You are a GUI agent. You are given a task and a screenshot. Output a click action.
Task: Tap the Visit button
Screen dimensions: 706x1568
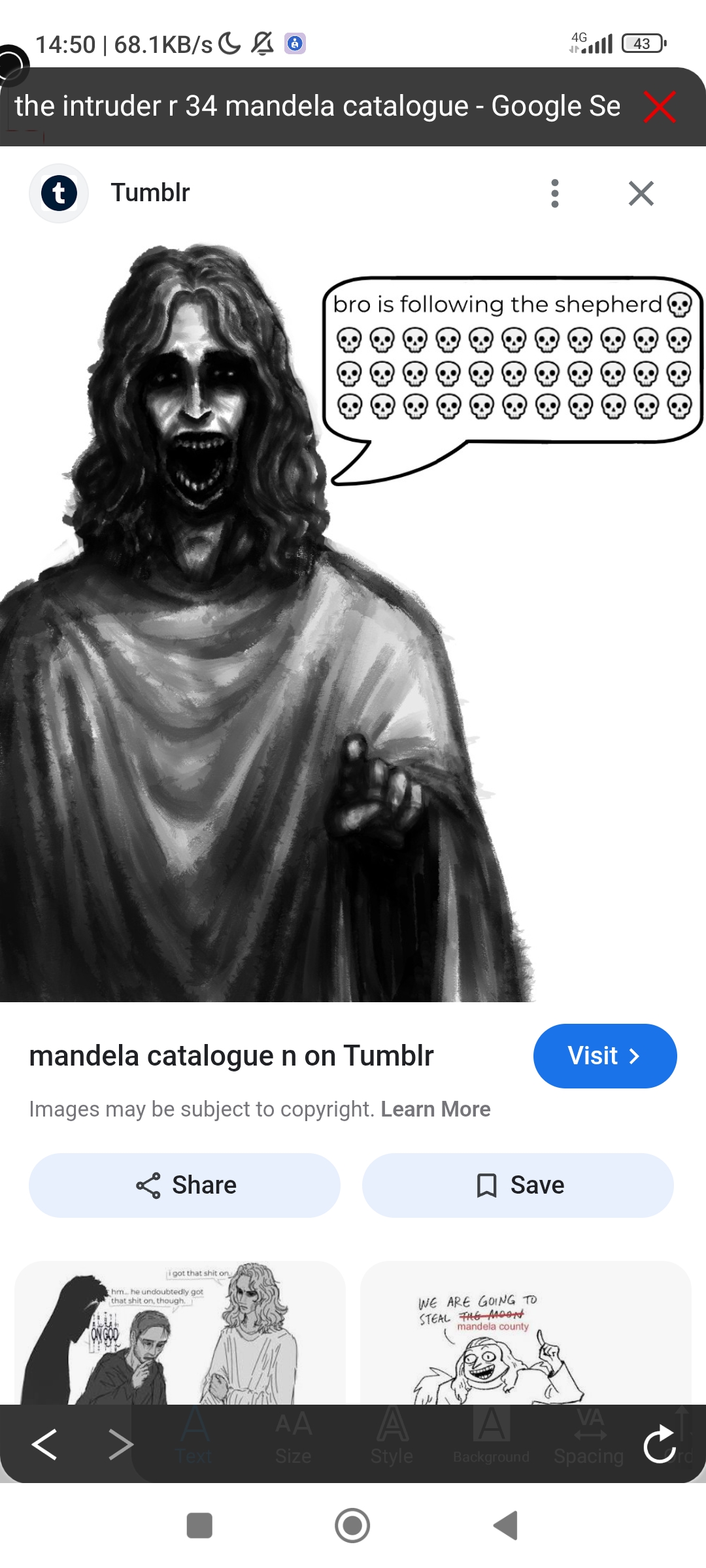click(605, 1056)
